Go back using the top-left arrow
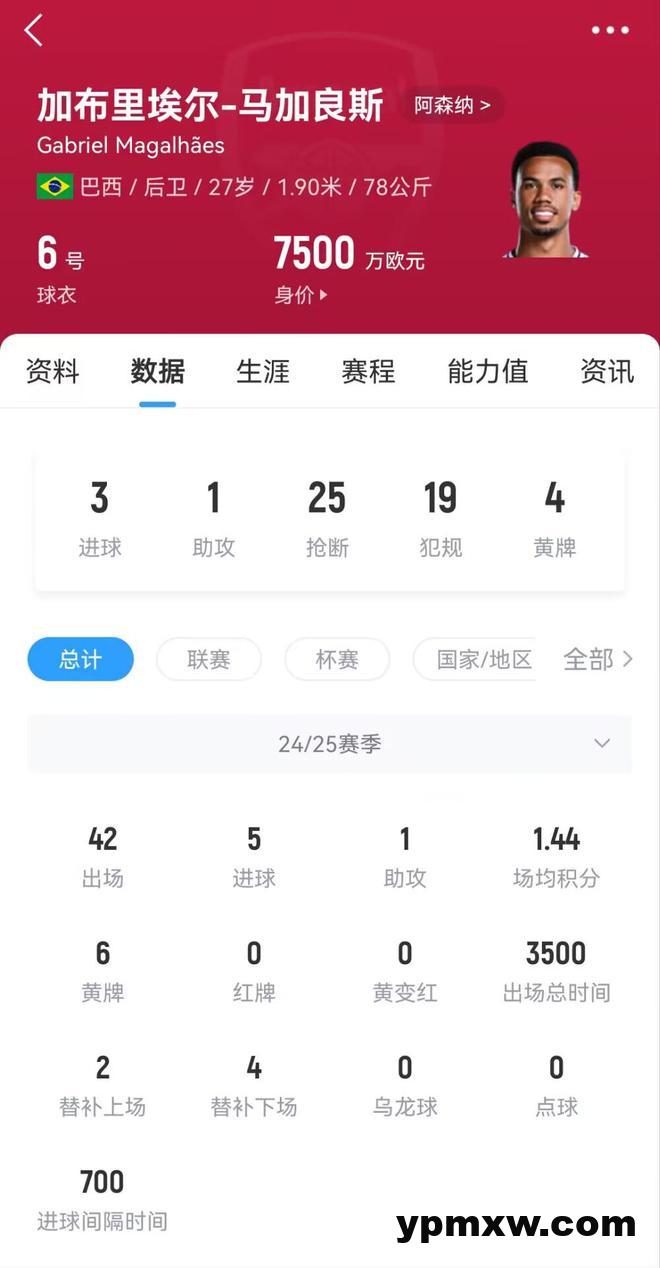 point(34,31)
